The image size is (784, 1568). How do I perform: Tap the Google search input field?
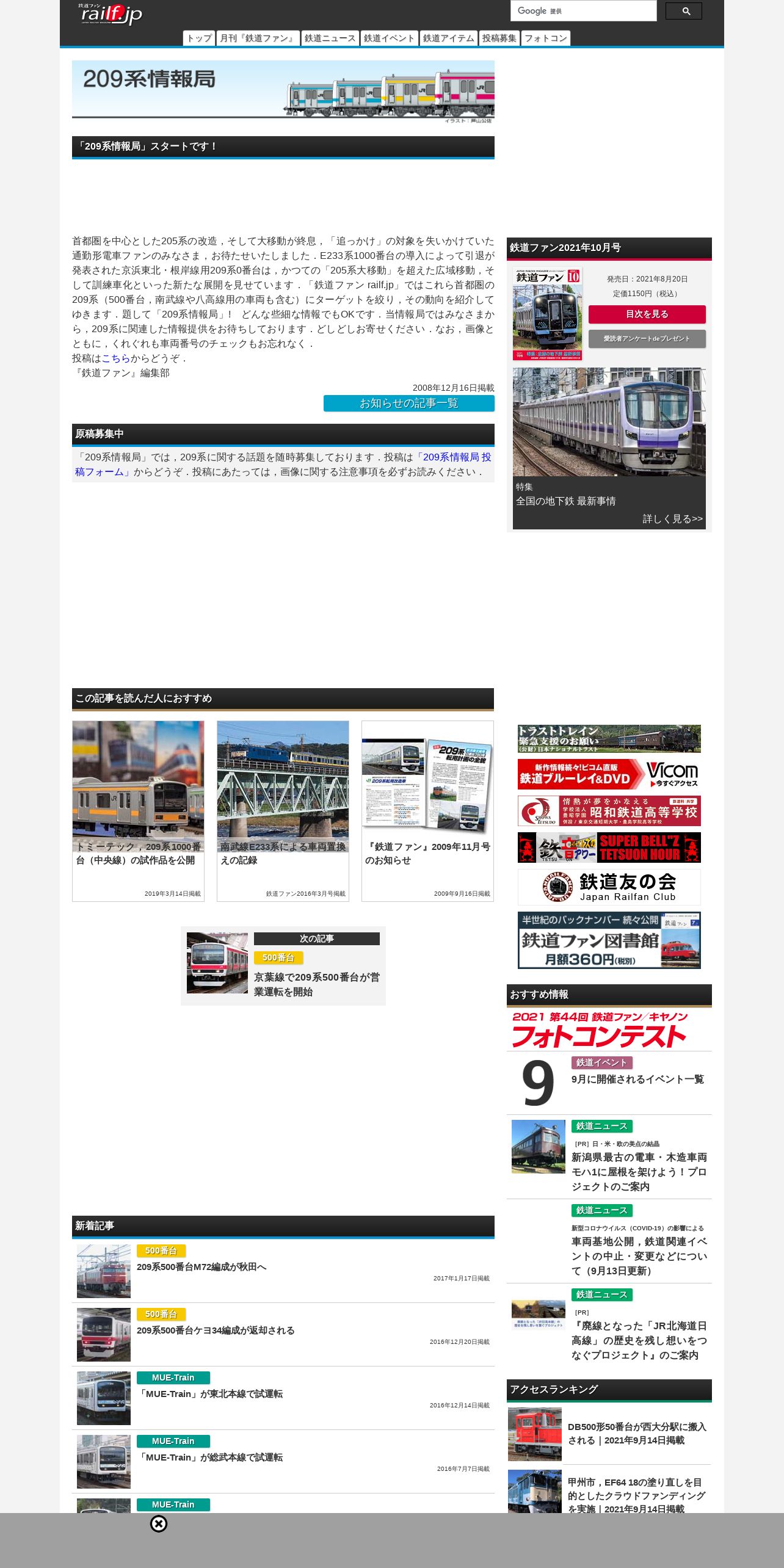tap(583, 11)
